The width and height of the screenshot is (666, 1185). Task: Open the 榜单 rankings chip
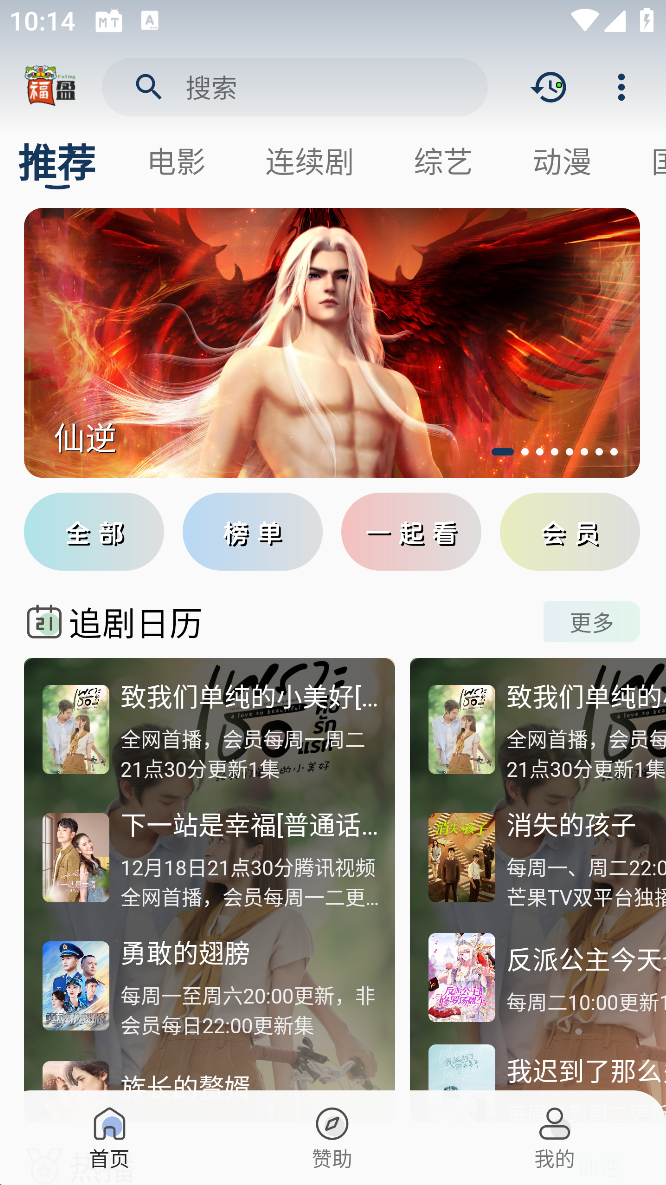(252, 532)
